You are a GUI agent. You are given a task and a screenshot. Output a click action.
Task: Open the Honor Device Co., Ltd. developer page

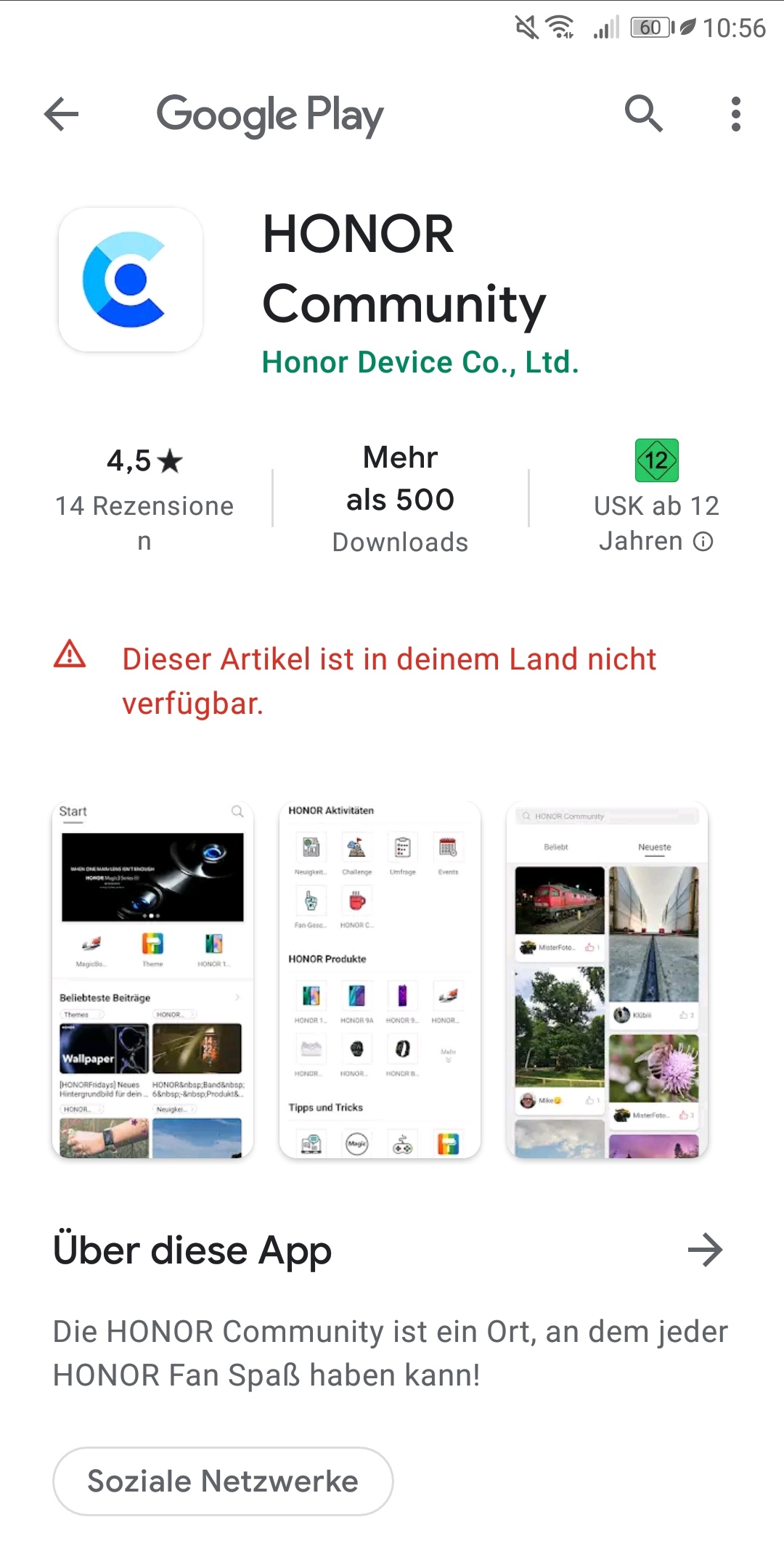[x=420, y=362]
